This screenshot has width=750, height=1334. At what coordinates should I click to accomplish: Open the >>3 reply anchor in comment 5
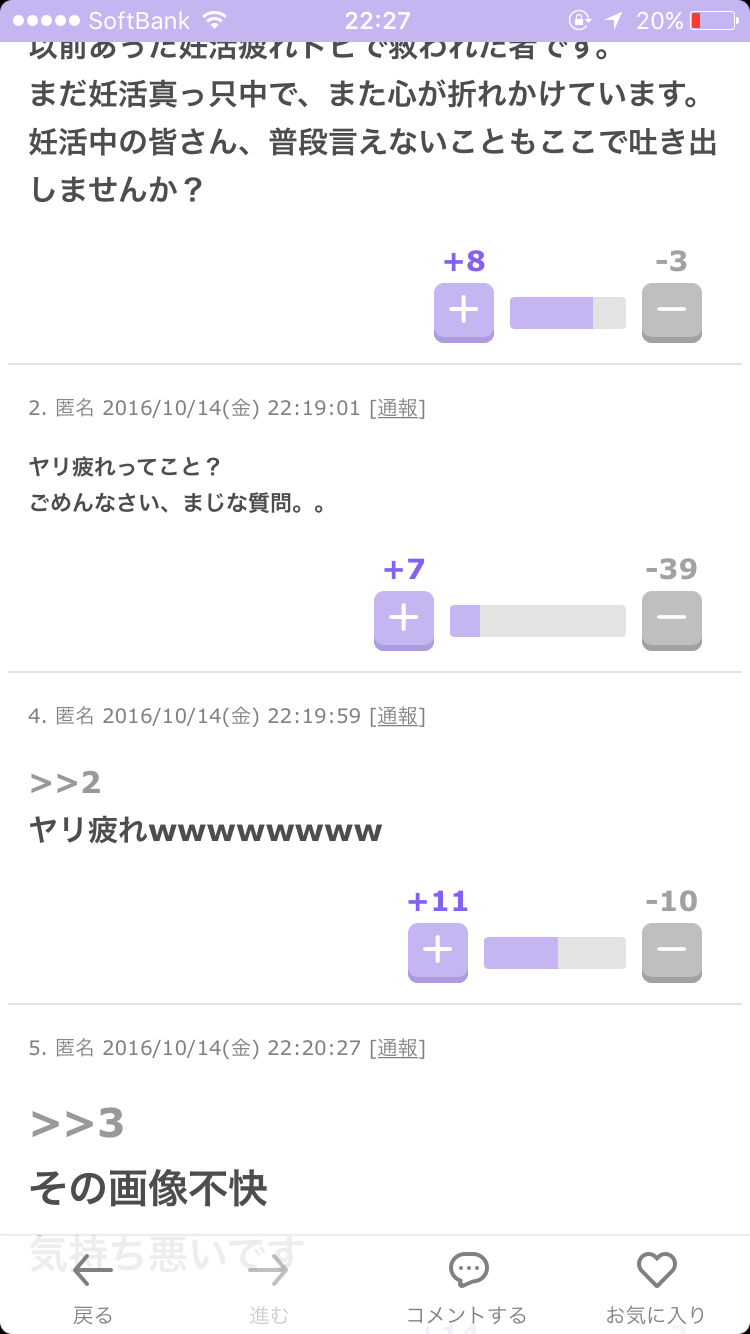[x=77, y=1124]
